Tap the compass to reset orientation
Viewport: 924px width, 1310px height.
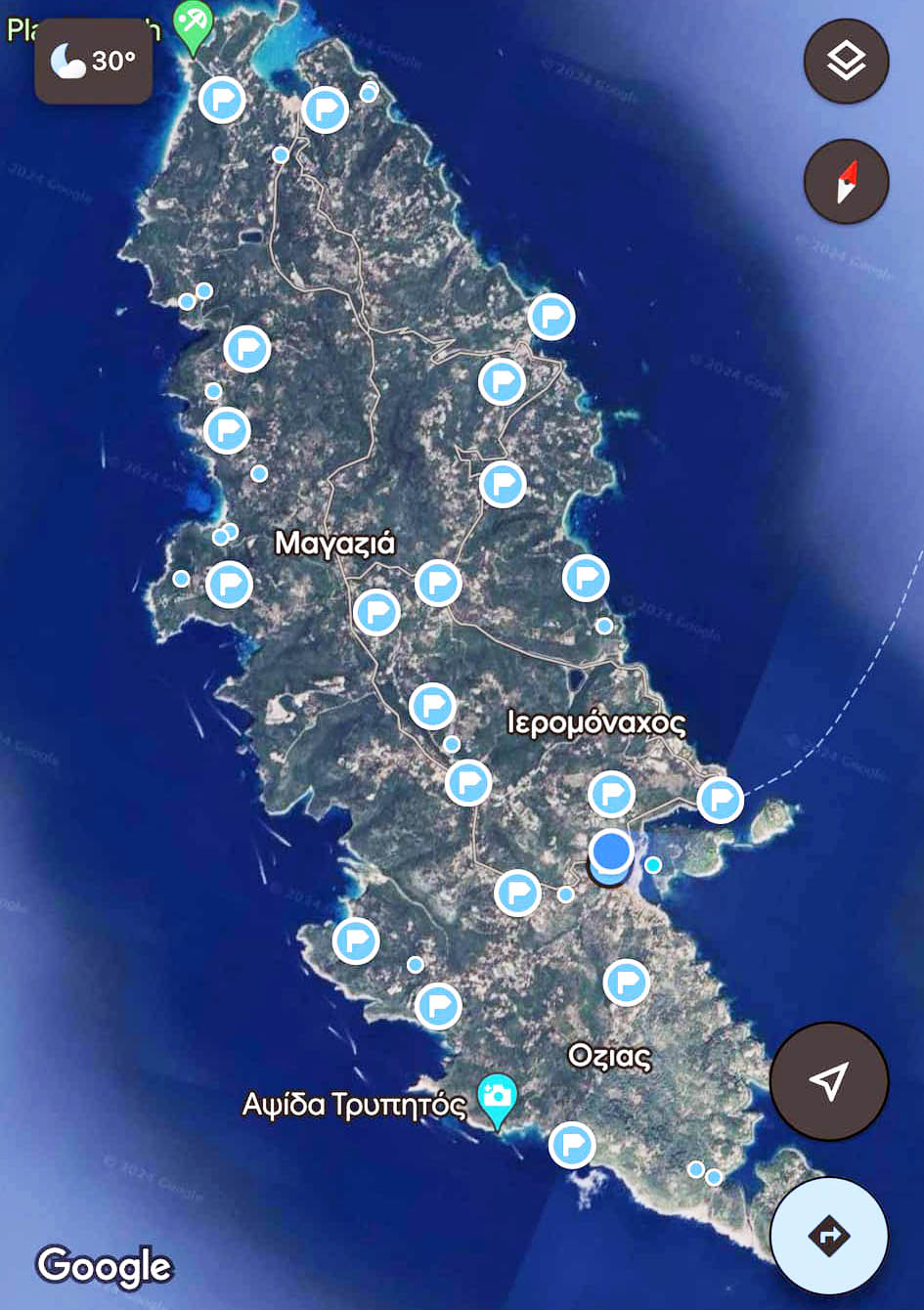846,182
